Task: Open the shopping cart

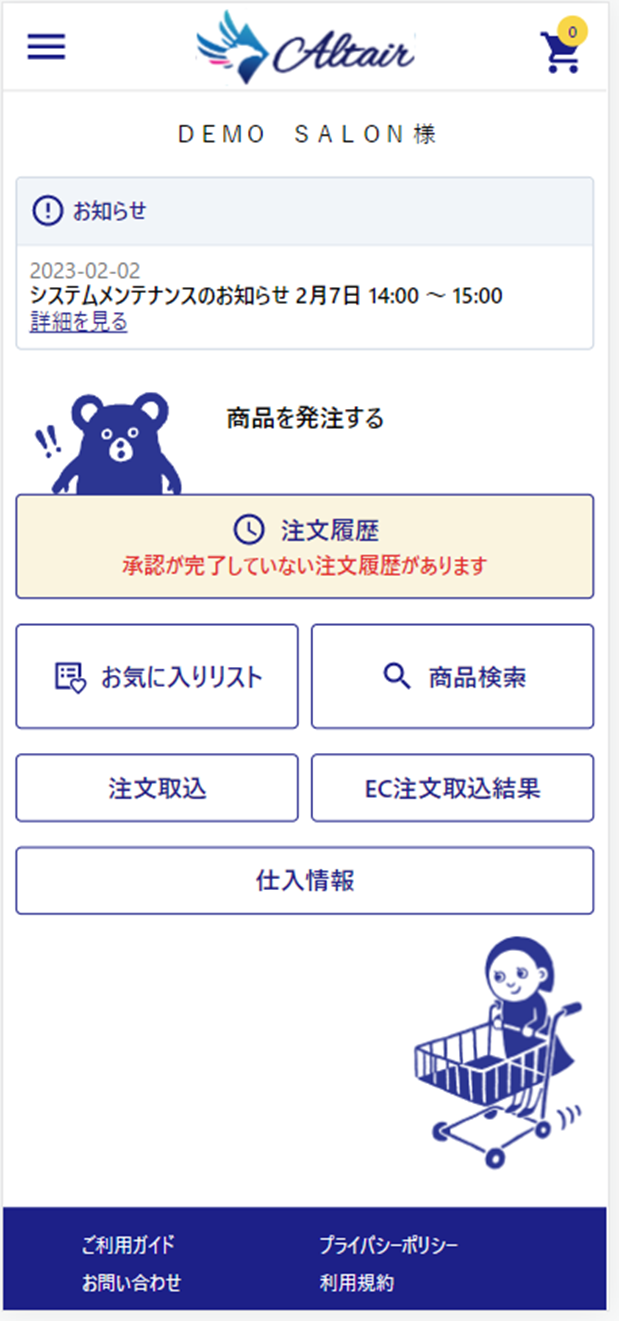Action: 560,52
